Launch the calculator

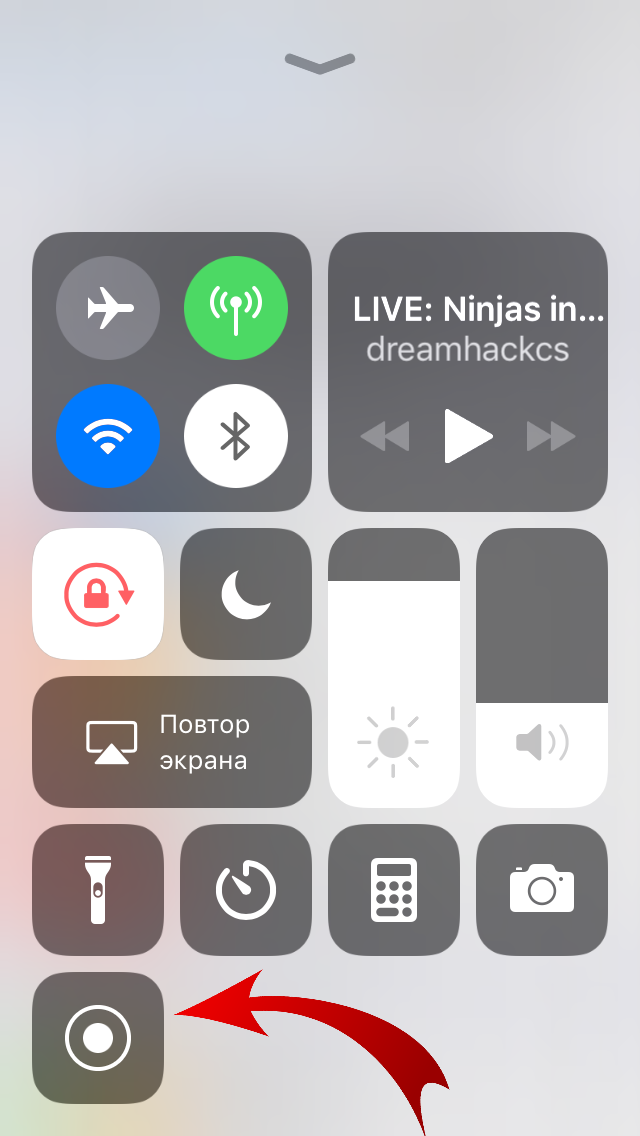[394, 890]
